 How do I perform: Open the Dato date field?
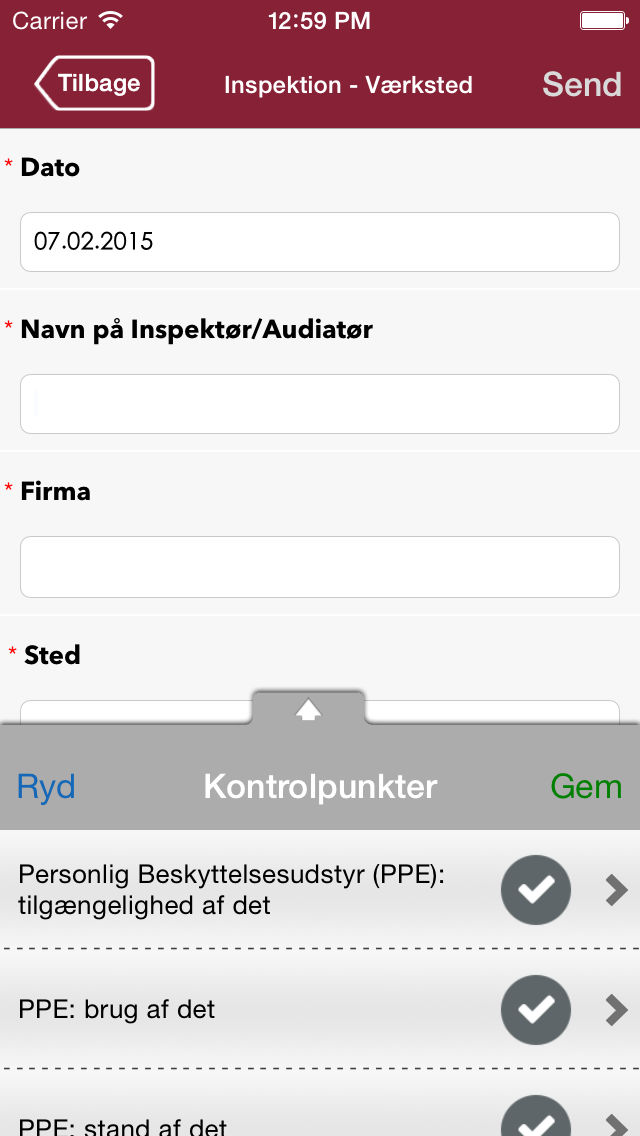click(320, 242)
